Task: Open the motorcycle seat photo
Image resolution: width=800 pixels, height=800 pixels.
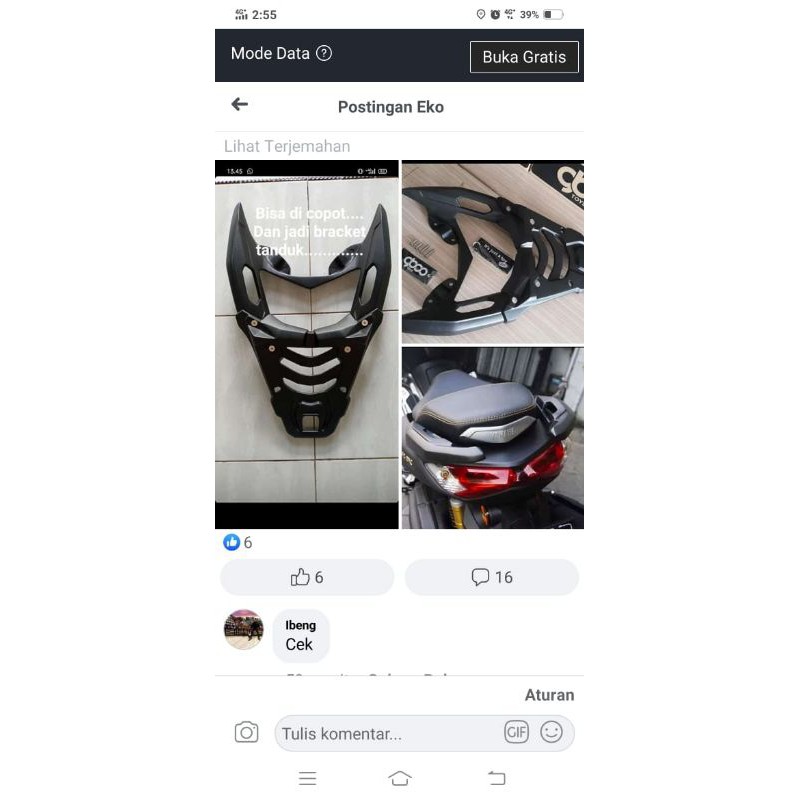Action: click(x=493, y=438)
